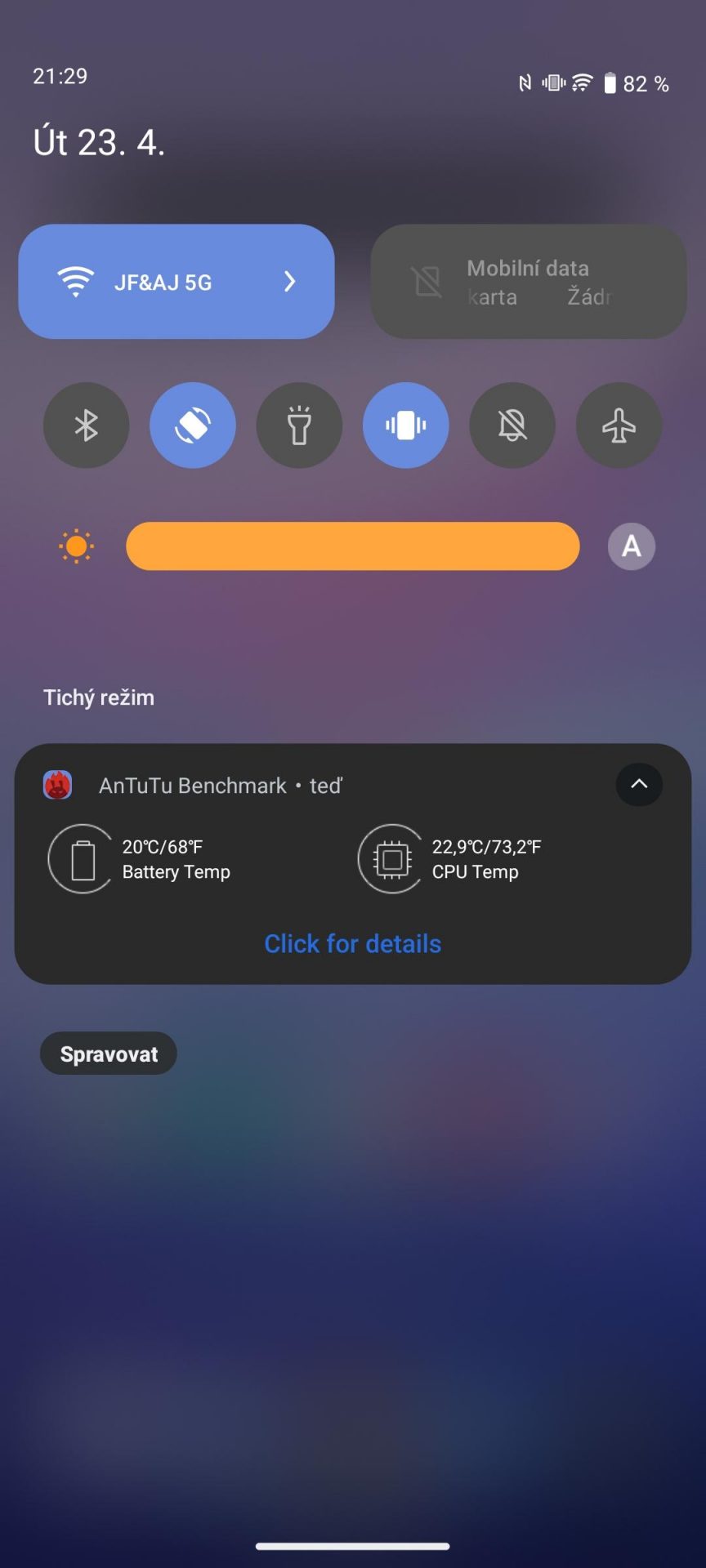The image size is (706, 1568).
Task: Open the JF&AJ 5G Wi-Fi tile
Action: tap(176, 282)
